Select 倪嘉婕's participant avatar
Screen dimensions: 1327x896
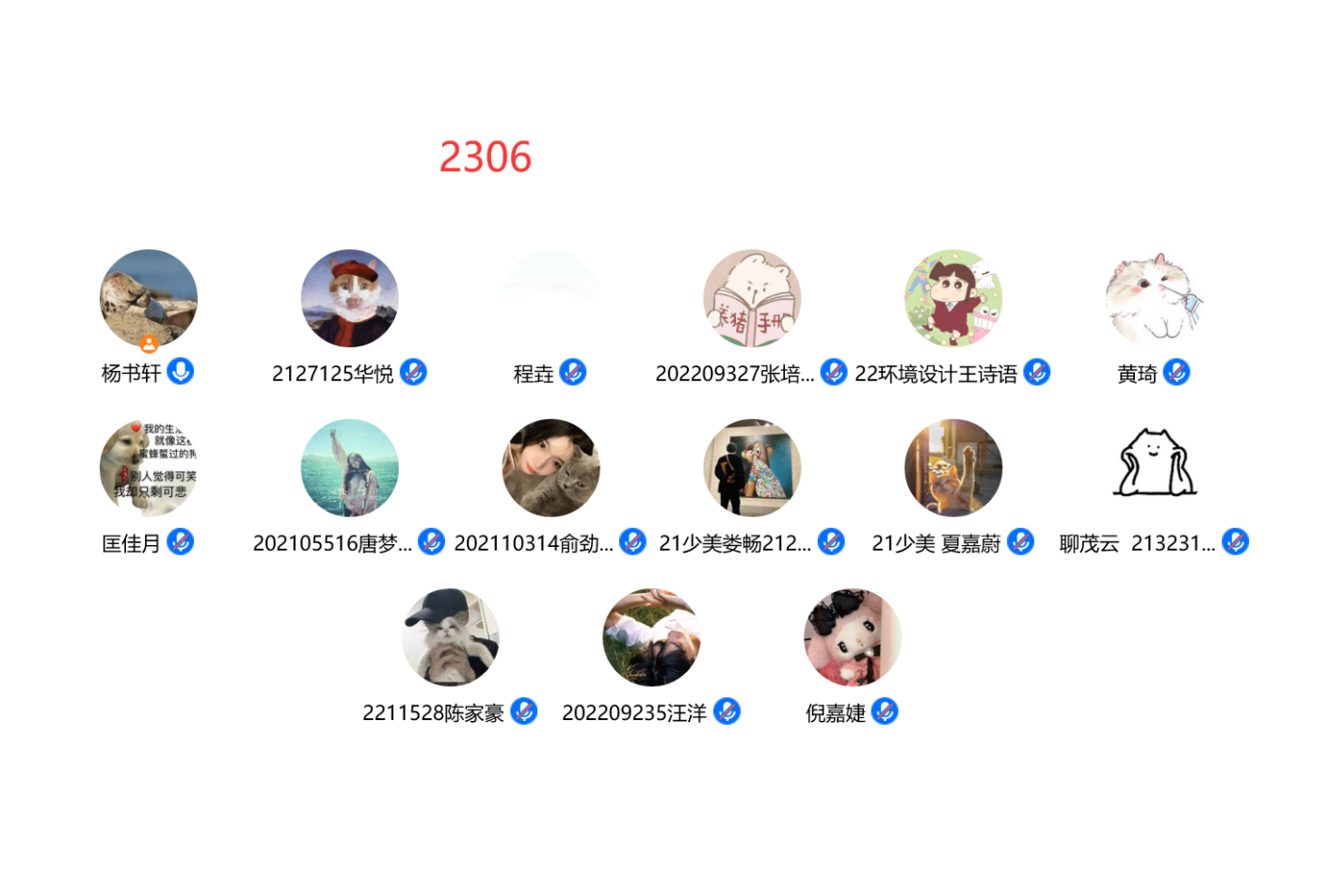point(853,637)
